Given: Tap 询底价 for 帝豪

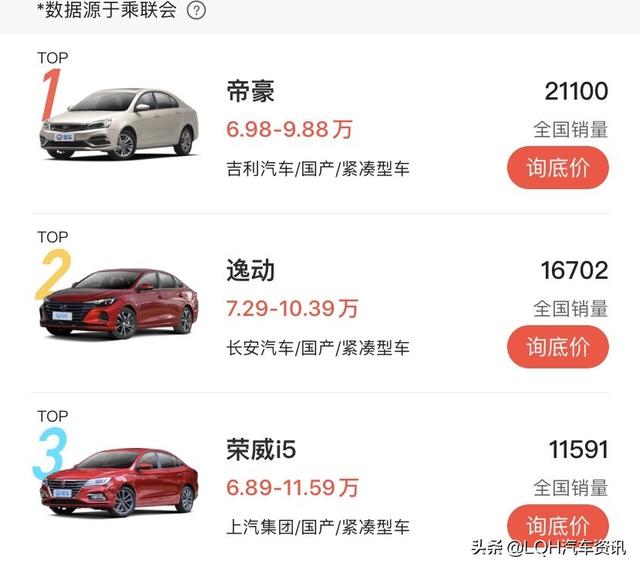Looking at the screenshot, I should click(558, 167).
